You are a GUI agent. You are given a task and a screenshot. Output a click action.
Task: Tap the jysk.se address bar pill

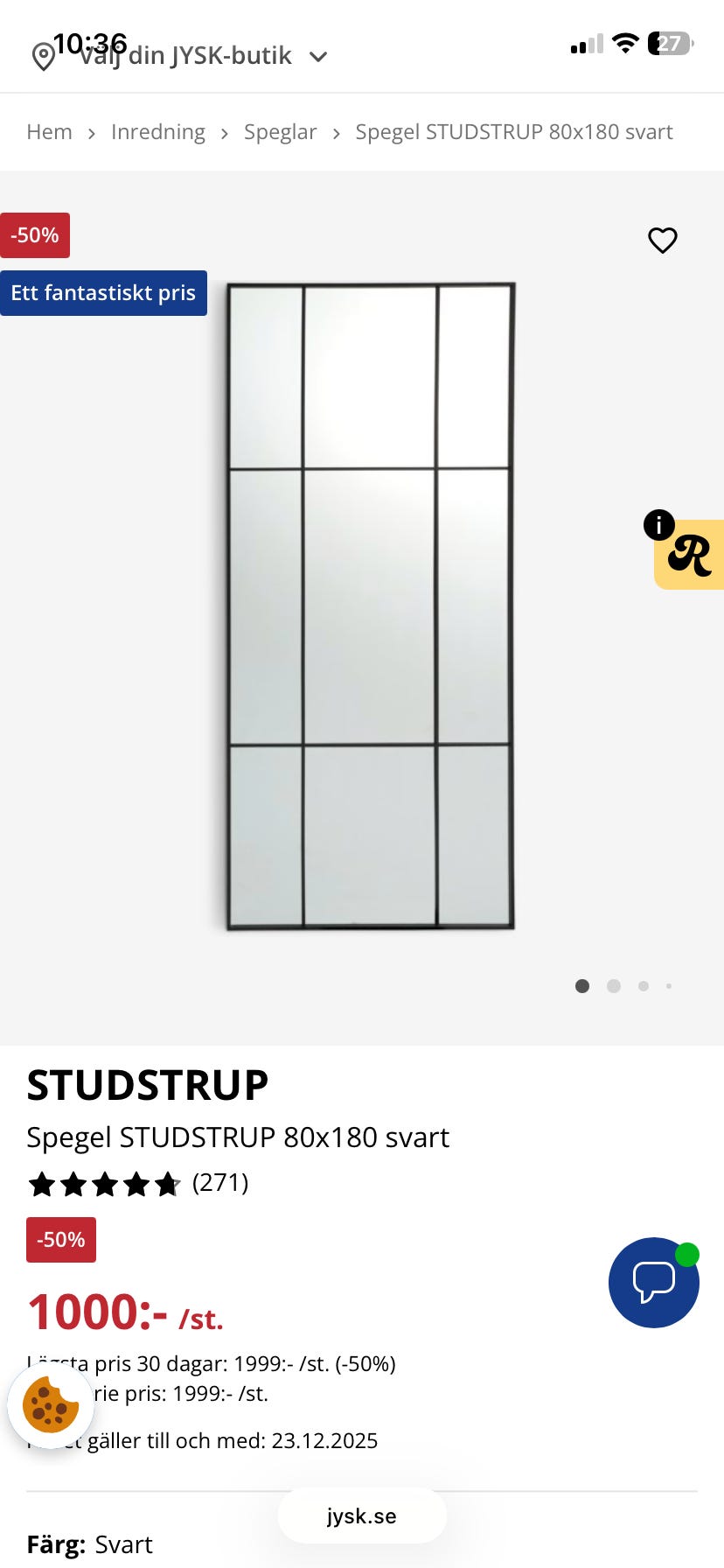coord(361,1515)
